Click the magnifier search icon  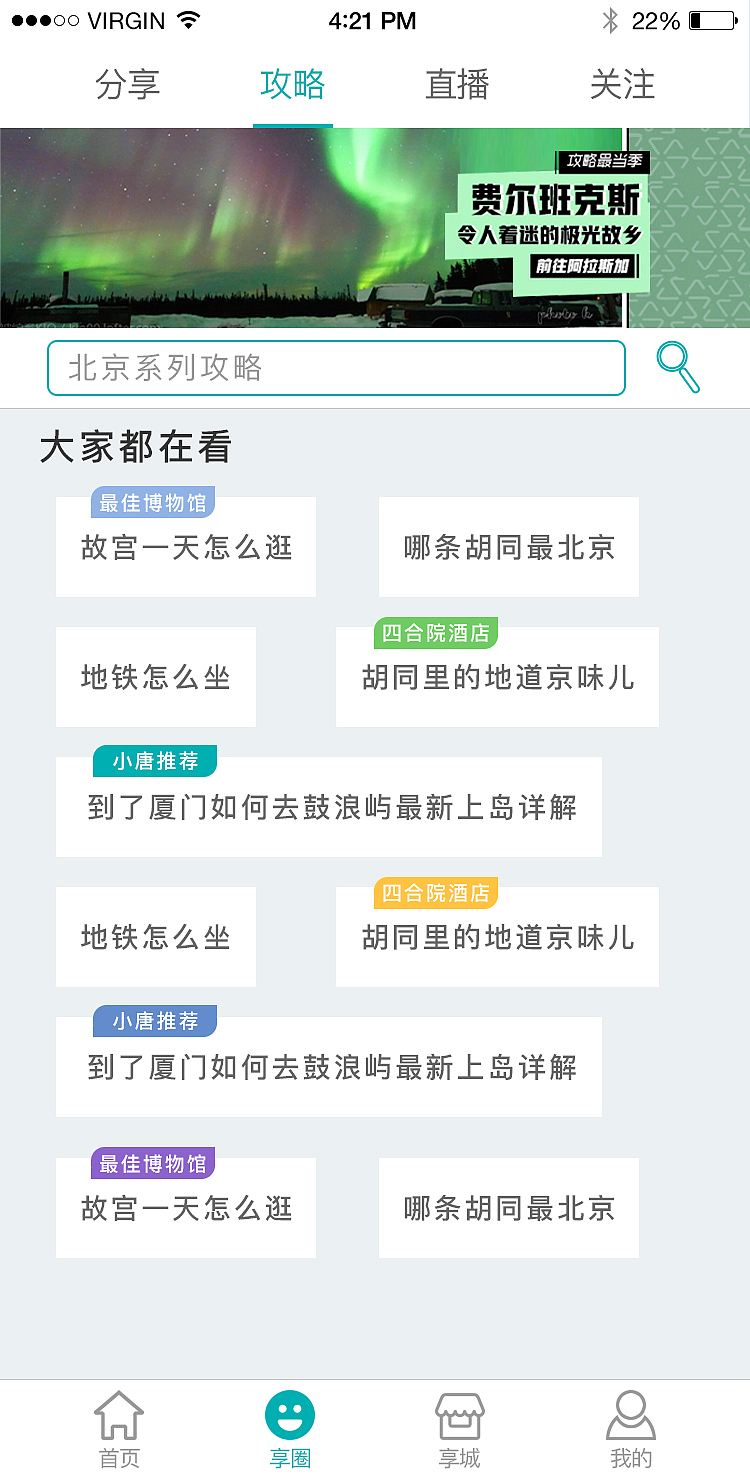pos(676,368)
